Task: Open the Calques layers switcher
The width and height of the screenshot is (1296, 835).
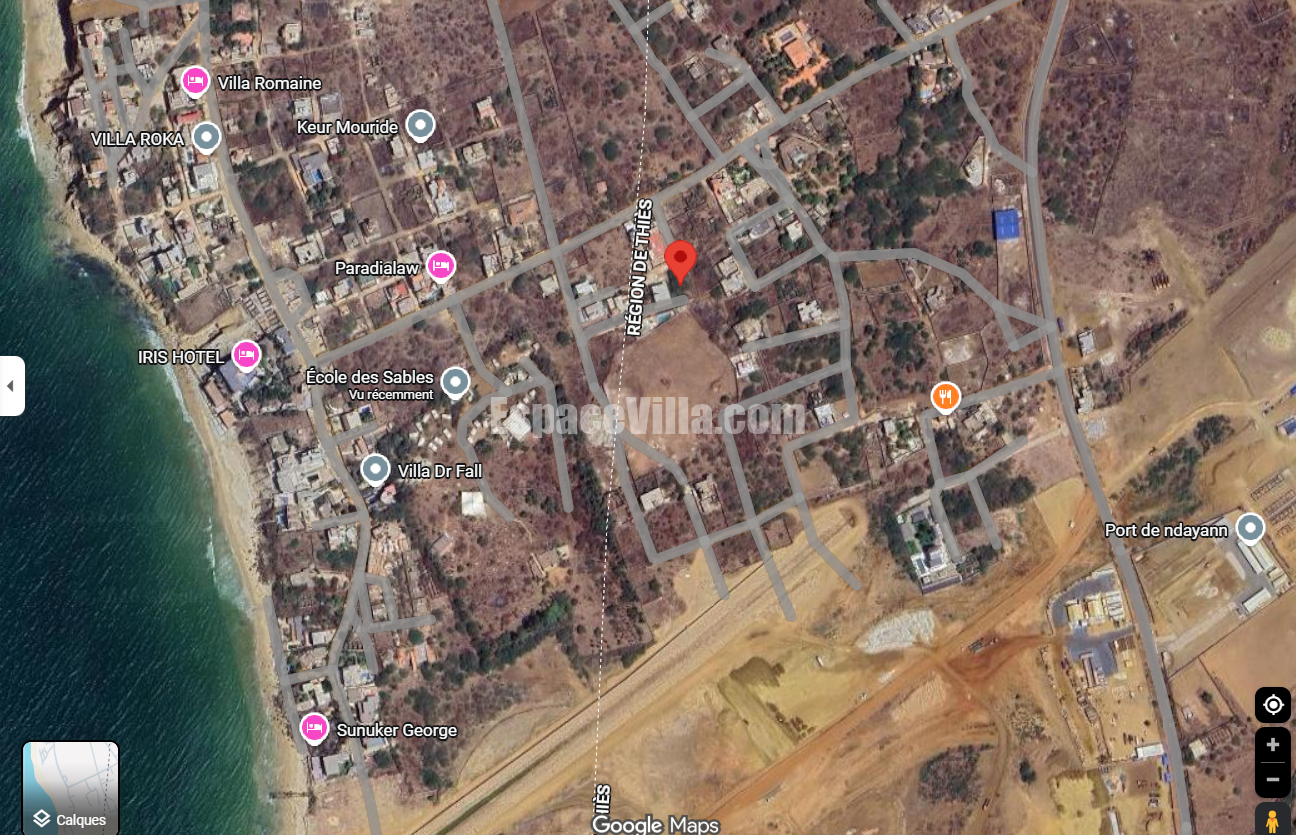Action: [x=70, y=788]
